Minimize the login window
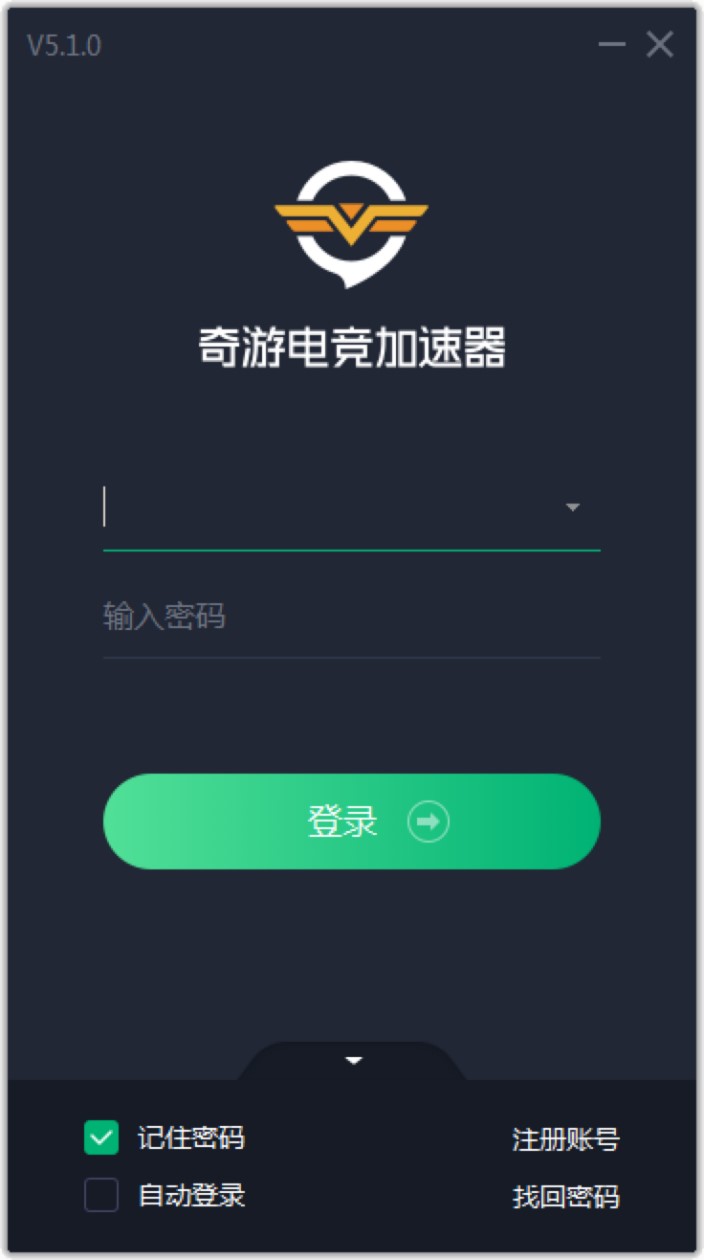The width and height of the screenshot is (704, 1260). pos(612,45)
